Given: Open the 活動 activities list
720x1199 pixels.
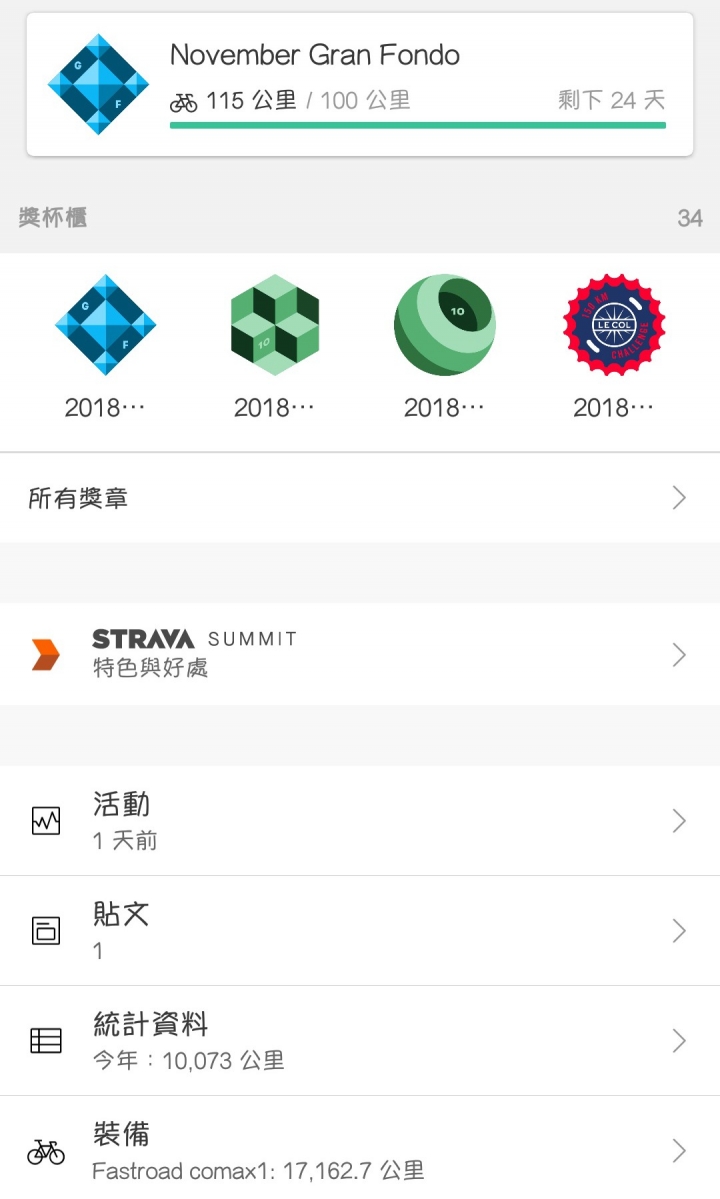Looking at the screenshot, I should point(360,821).
